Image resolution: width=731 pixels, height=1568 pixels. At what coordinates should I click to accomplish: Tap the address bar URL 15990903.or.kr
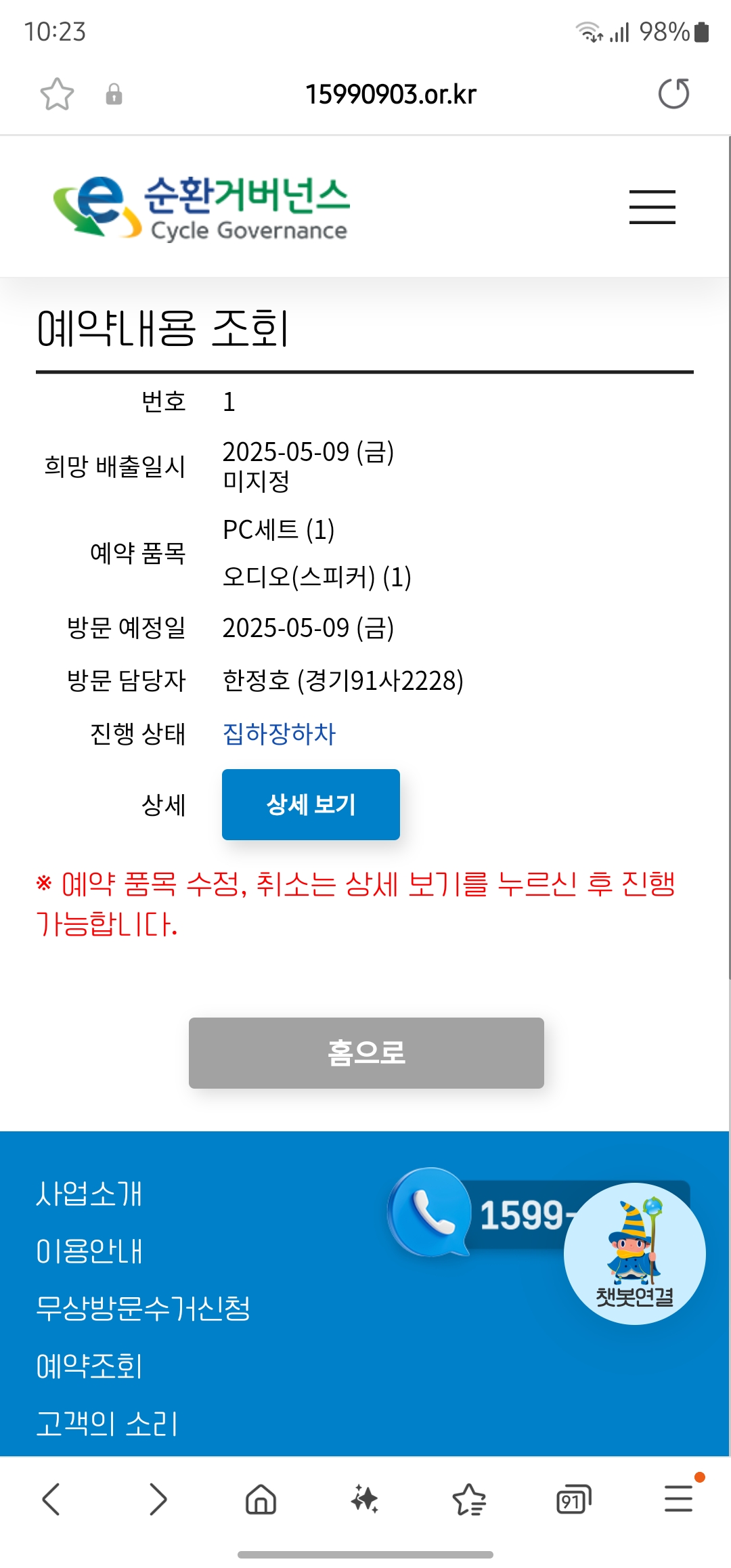(x=391, y=94)
